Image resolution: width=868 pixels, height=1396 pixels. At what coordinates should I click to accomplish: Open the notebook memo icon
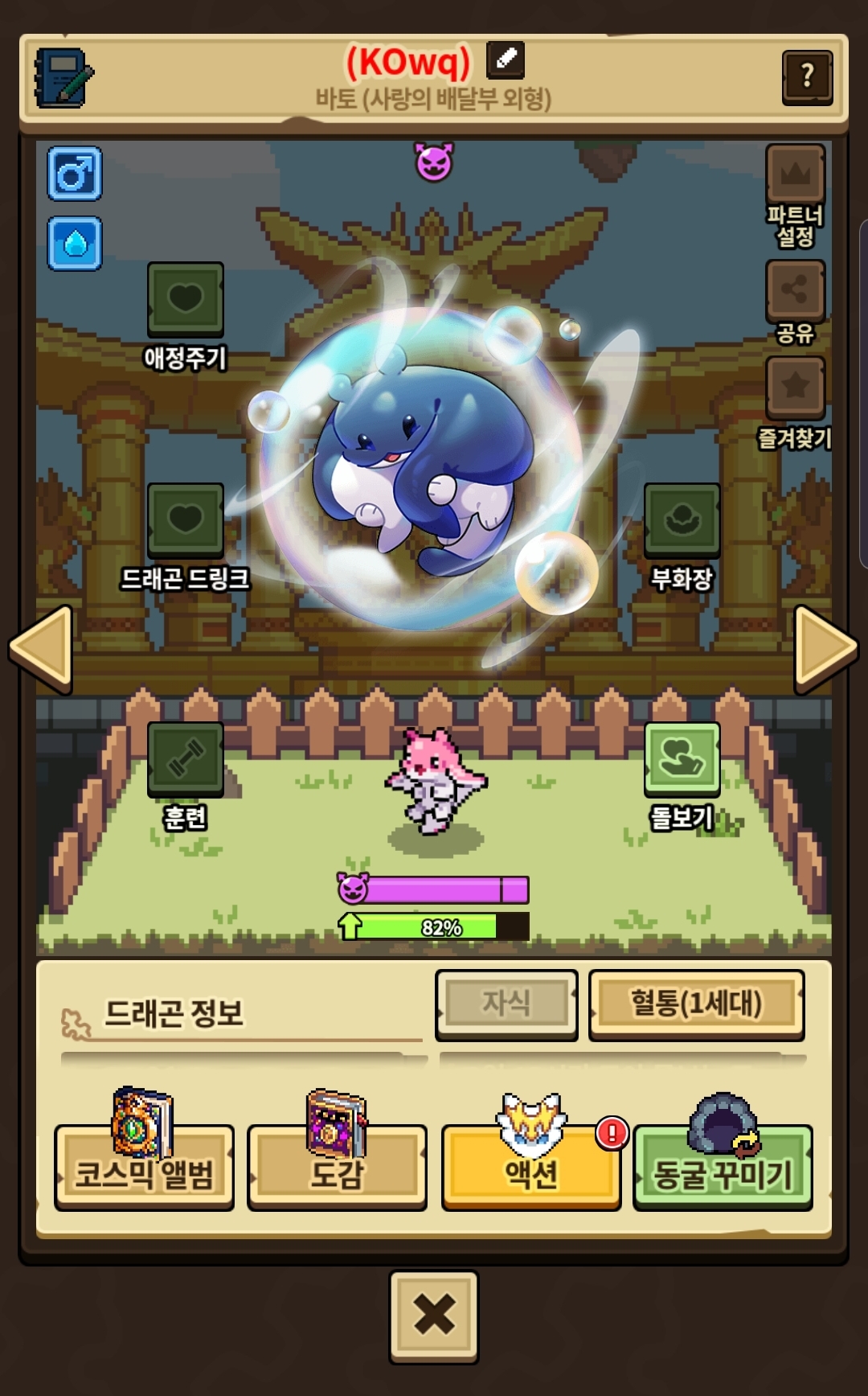click(x=63, y=78)
